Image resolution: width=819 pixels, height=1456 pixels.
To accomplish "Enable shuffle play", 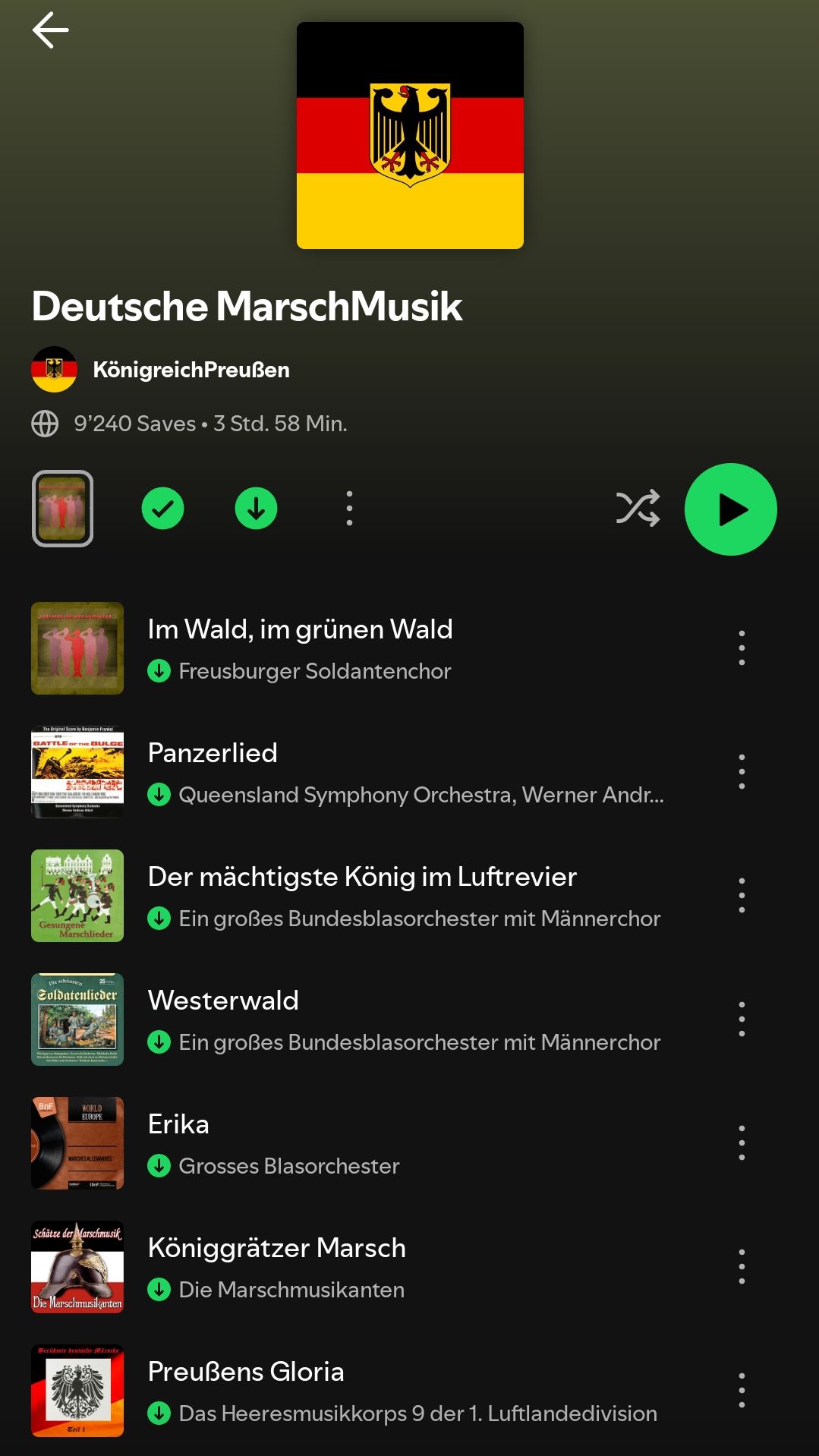I will 638,509.
